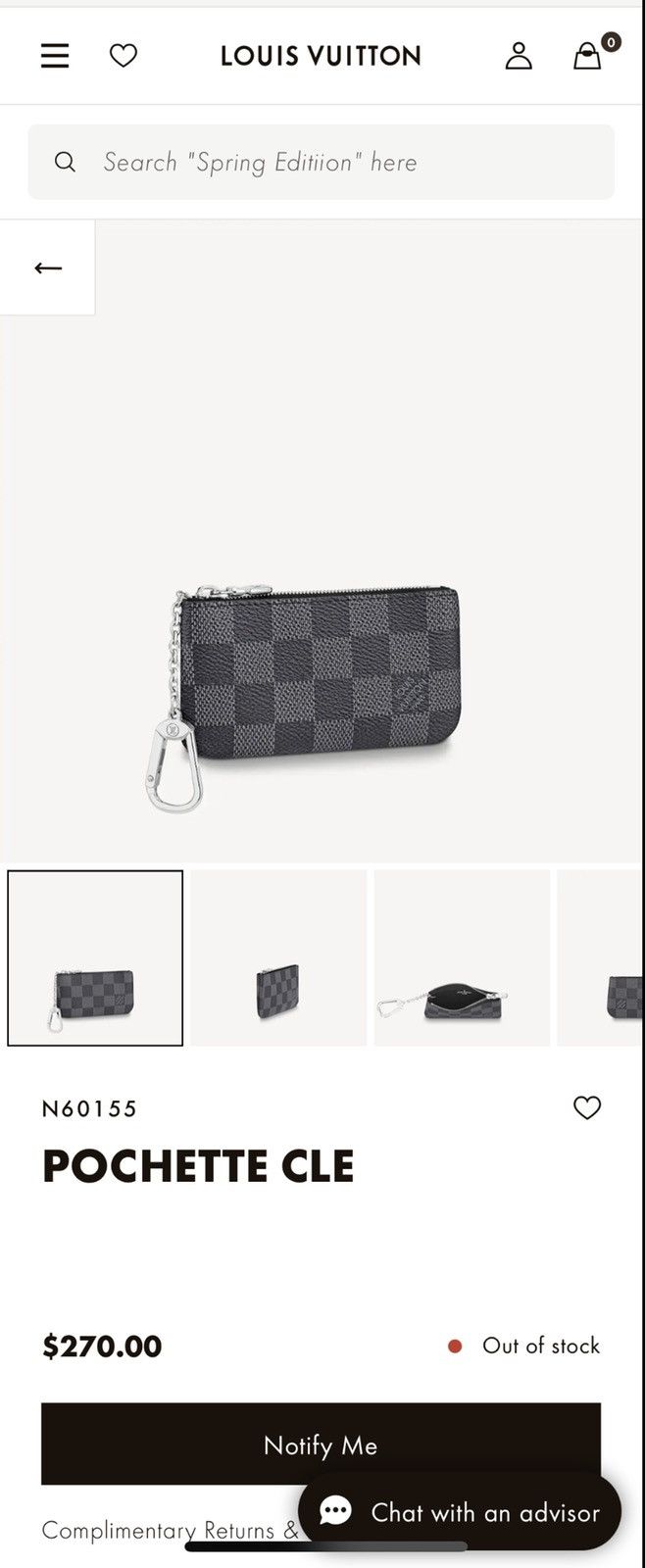Show the angled side view thumbnail
Viewport: 645px width, 1568px height.
(x=278, y=957)
